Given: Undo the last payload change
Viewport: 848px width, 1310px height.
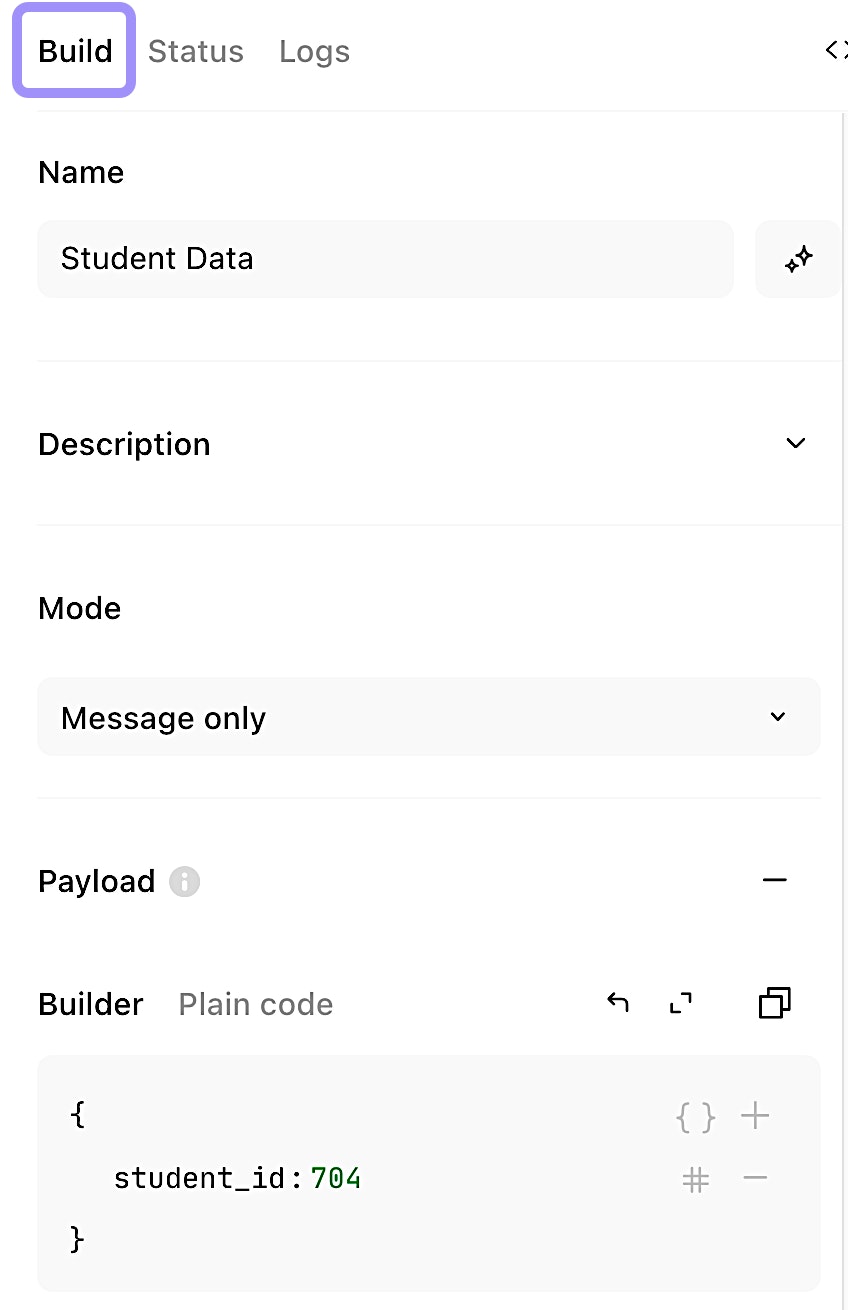Looking at the screenshot, I should [x=618, y=1002].
